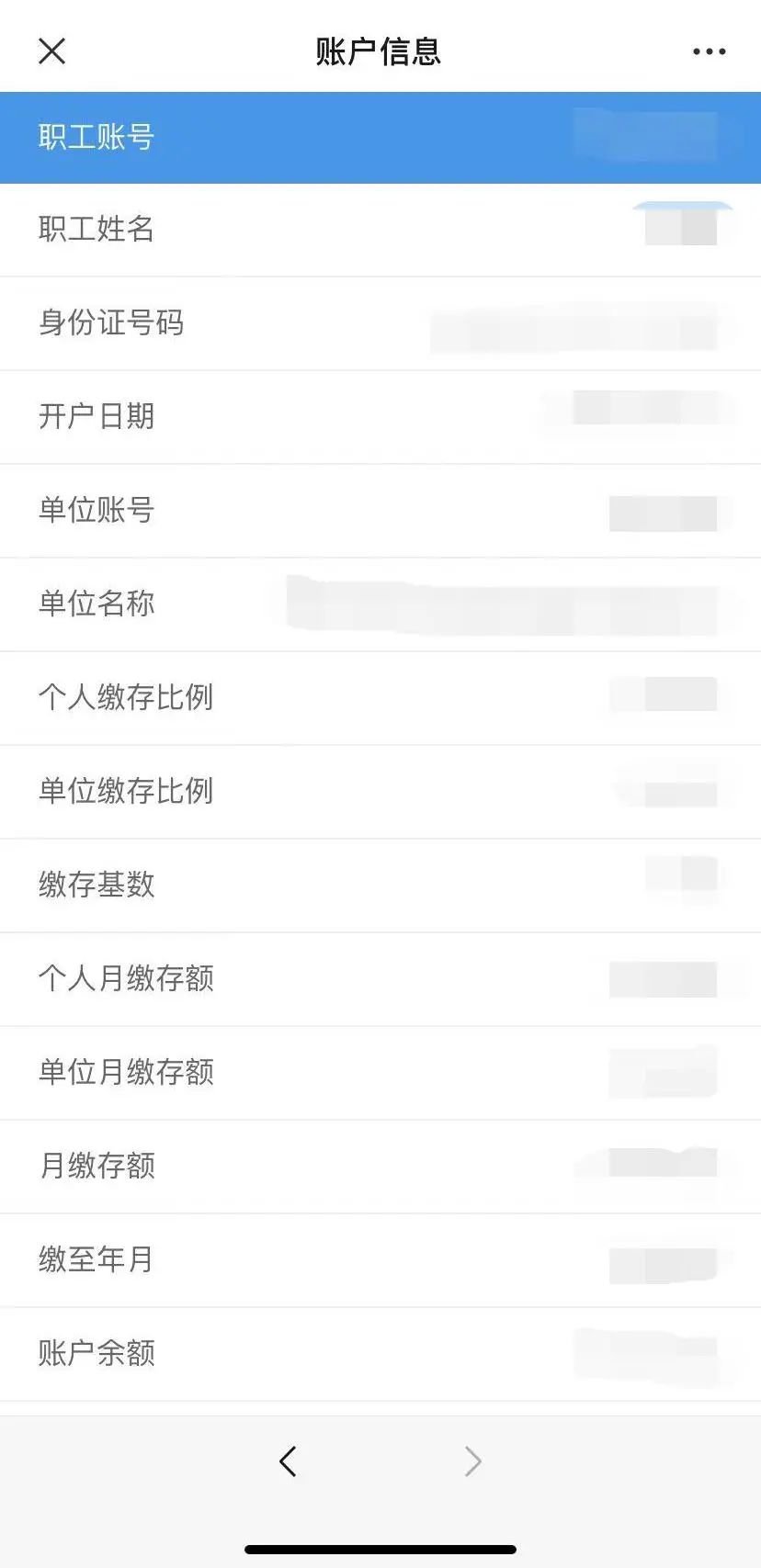Open the 缴至年月 field
This screenshot has width=761, height=1568.
point(380,1259)
